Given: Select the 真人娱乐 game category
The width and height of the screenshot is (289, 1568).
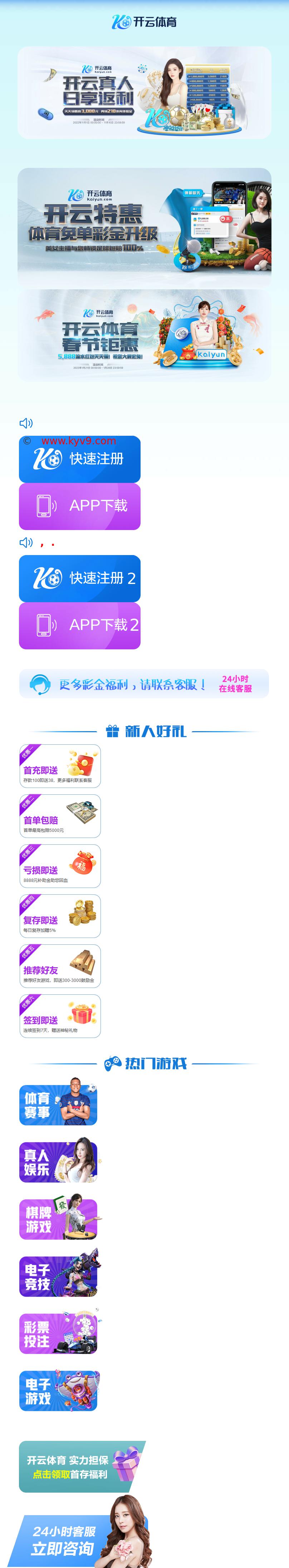Looking at the screenshot, I should (59, 1162).
